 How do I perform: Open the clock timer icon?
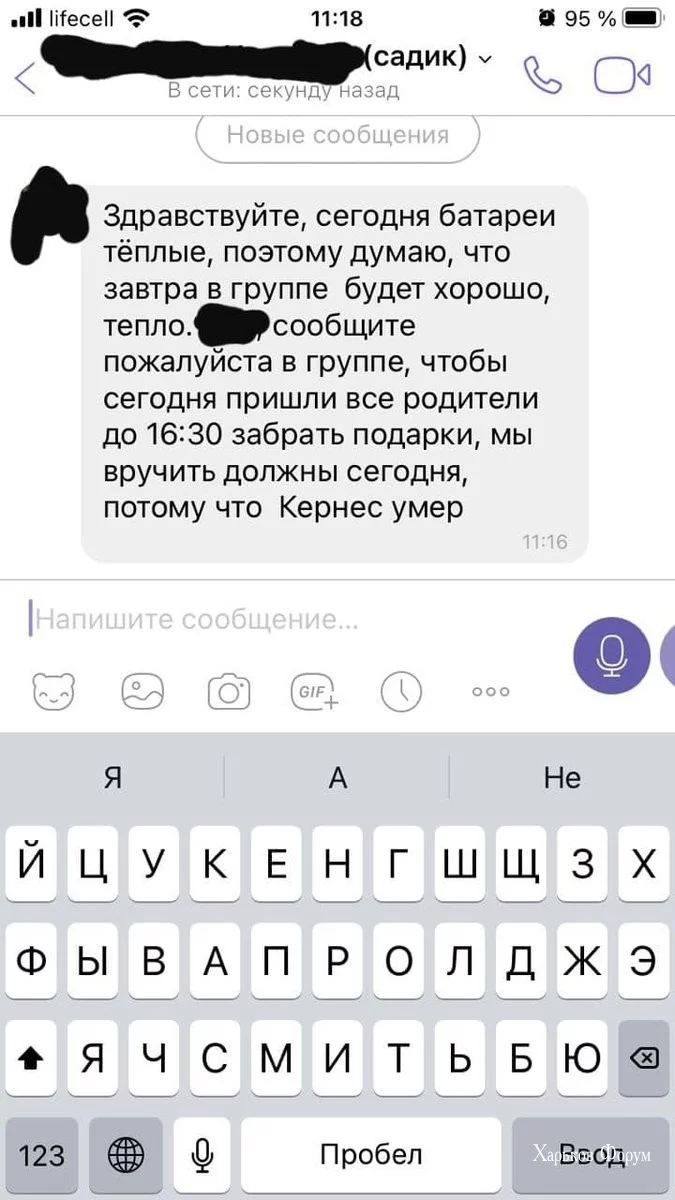click(402, 690)
